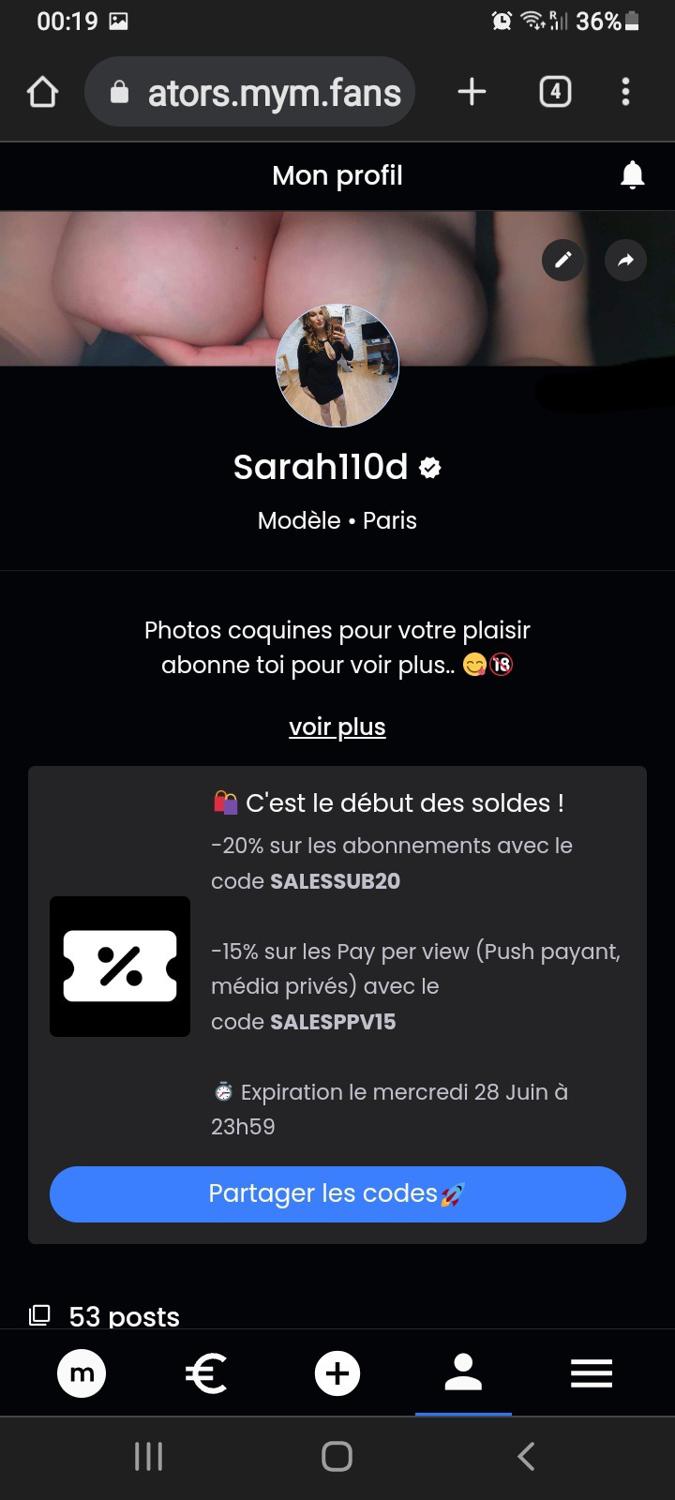Go to browser home page
The width and height of the screenshot is (675, 1500).
[x=42, y=93]
